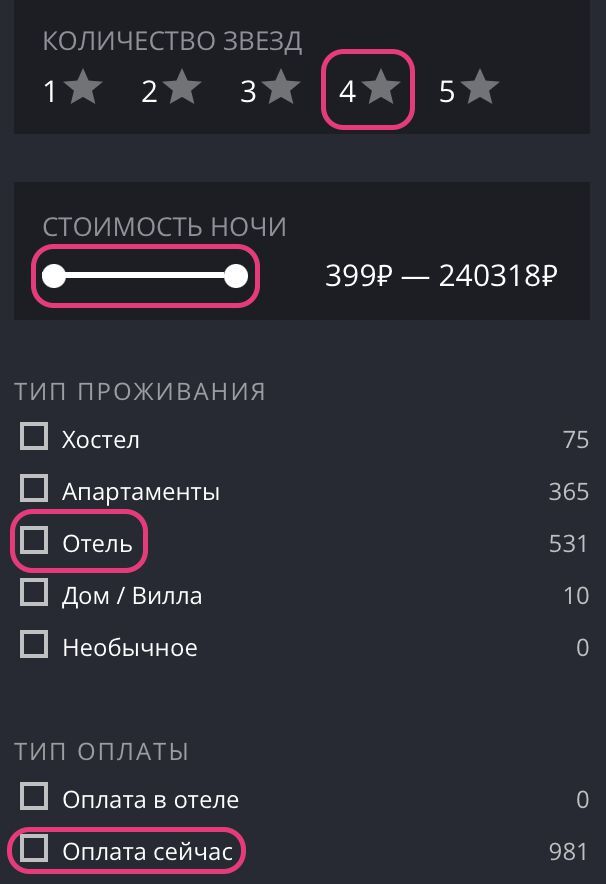Image resolution: width=606 pixels, height=884 pixels.
Task: Tap the minimum price slider handle
Action: (x=55, y=276)
